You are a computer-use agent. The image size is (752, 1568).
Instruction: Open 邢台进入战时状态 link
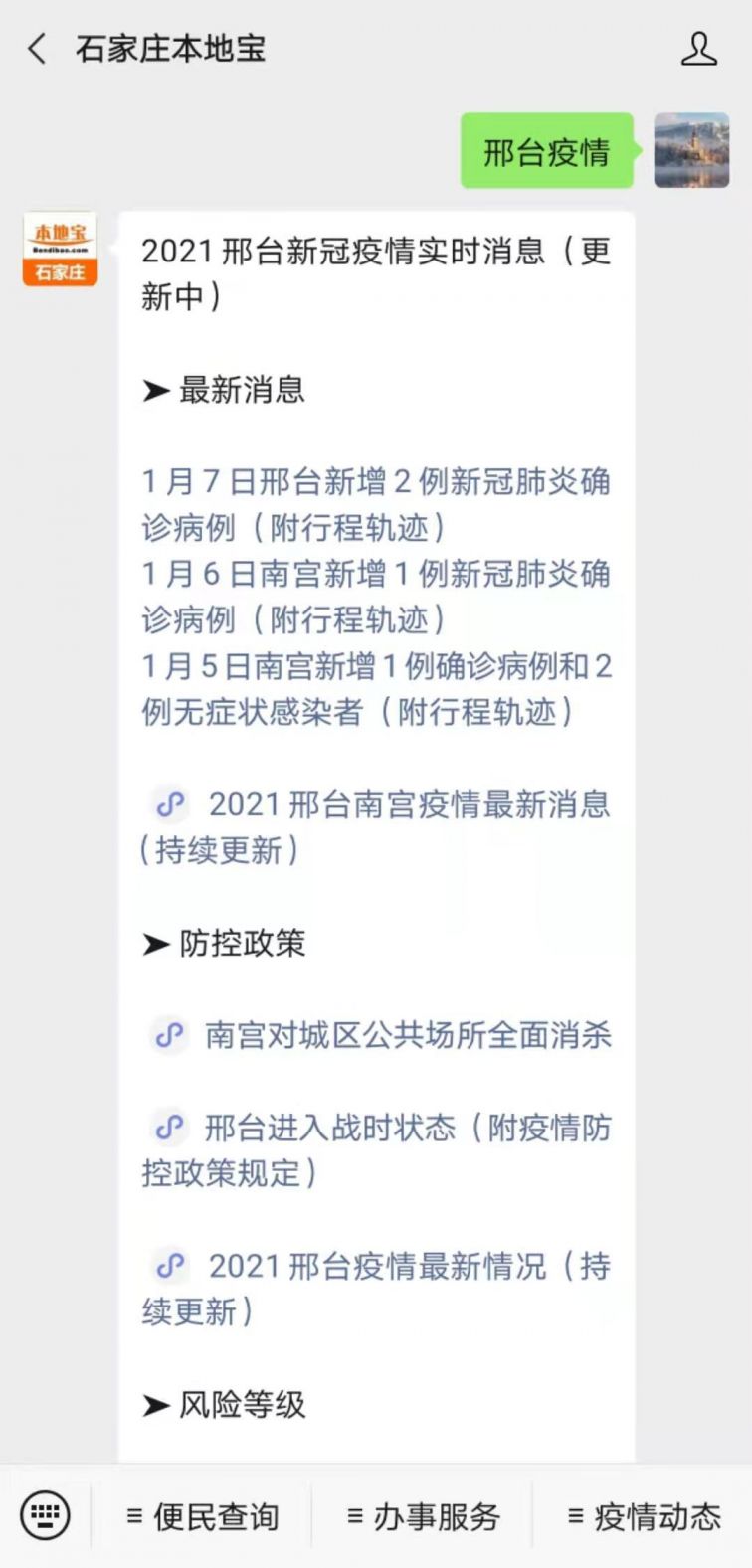[376, 1150]
